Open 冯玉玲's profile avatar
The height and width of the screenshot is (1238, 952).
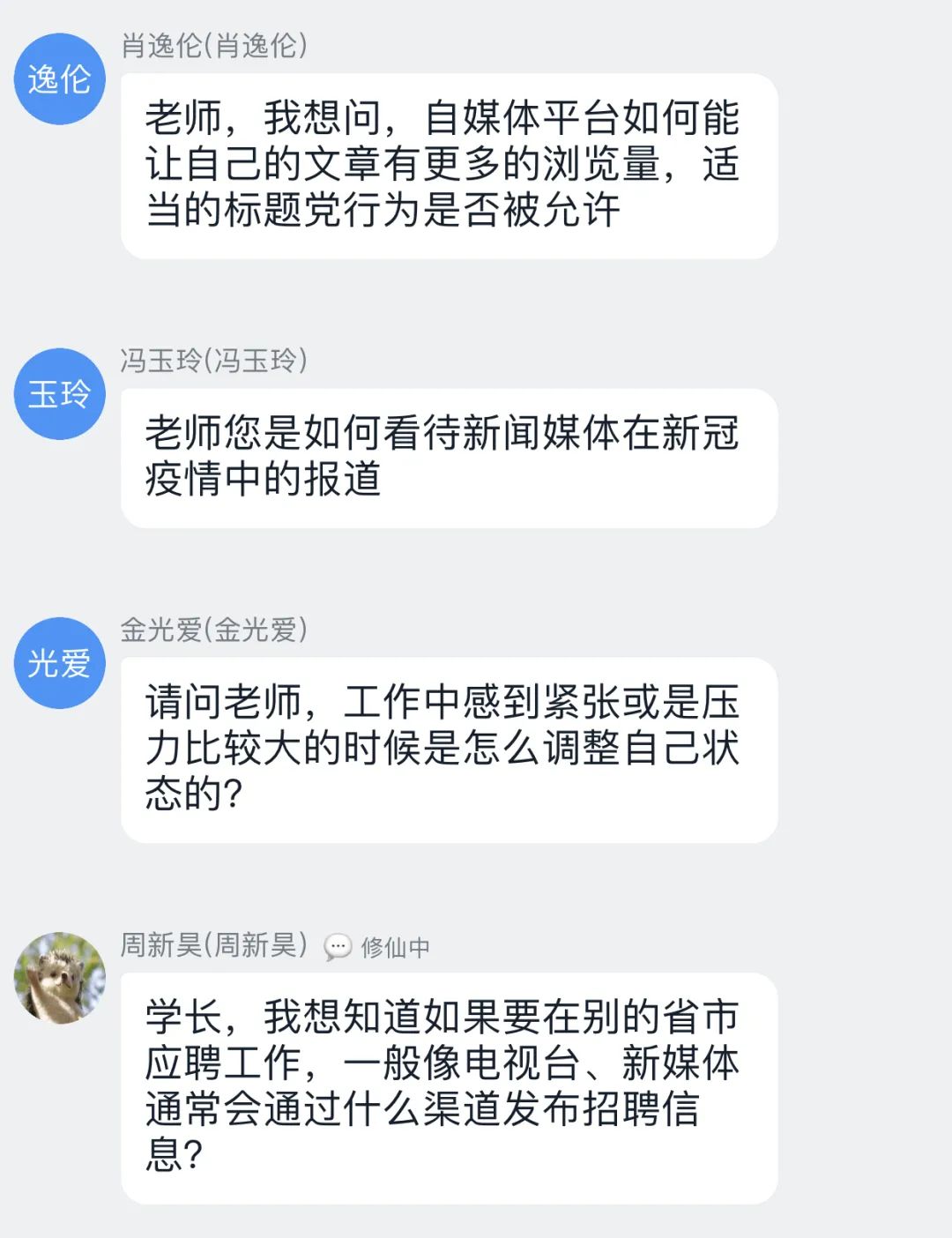(x=59, y=394)
